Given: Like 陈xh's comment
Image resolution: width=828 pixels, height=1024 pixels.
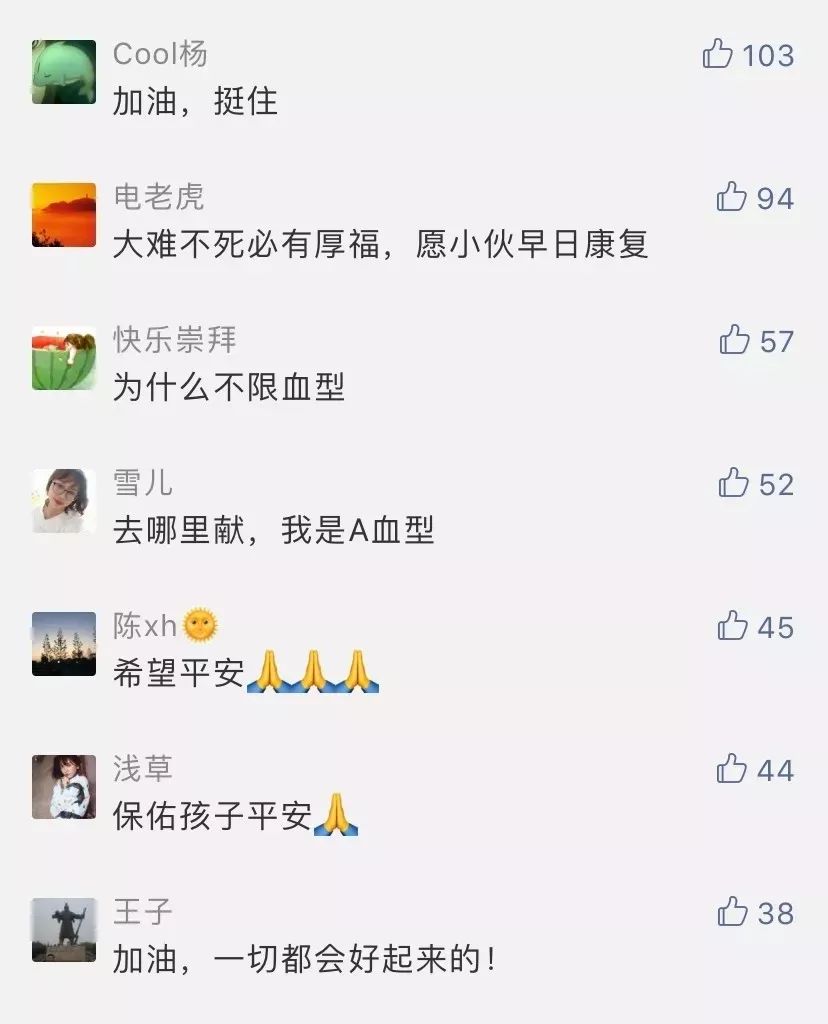Looking at the screenshot, I should (733, 626).
